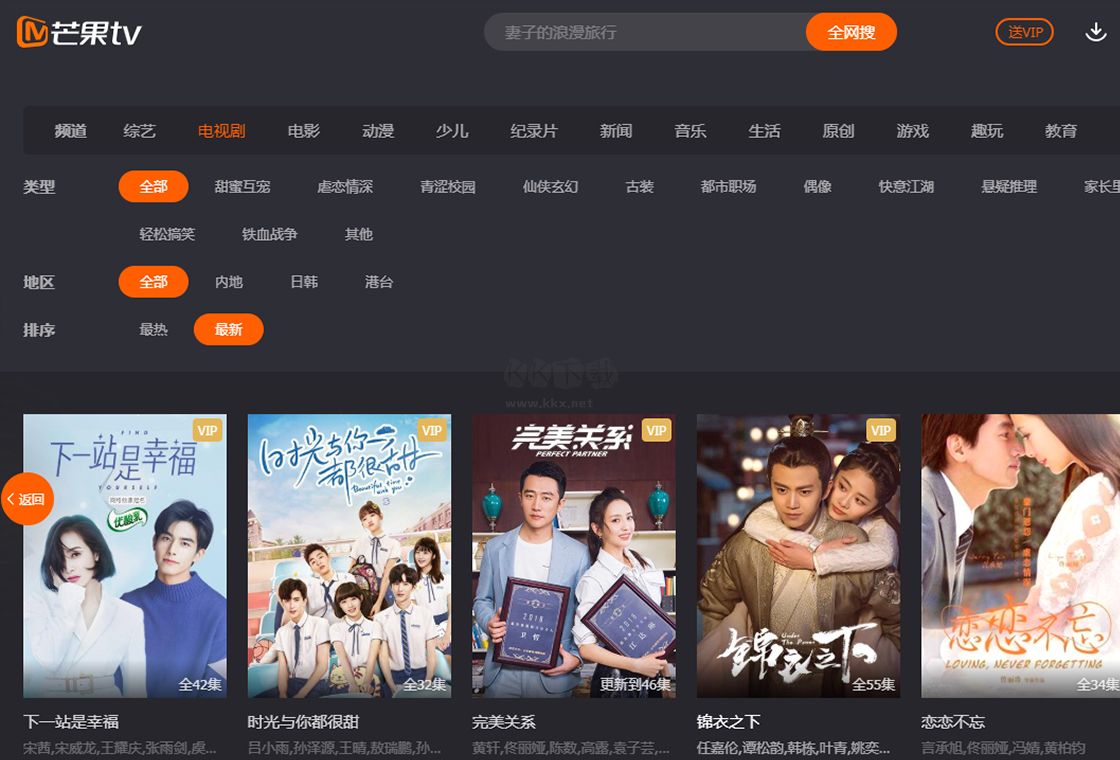The image size is (1120, 760).
Task: Open the drama 锦衣之下
Action: 798,556
